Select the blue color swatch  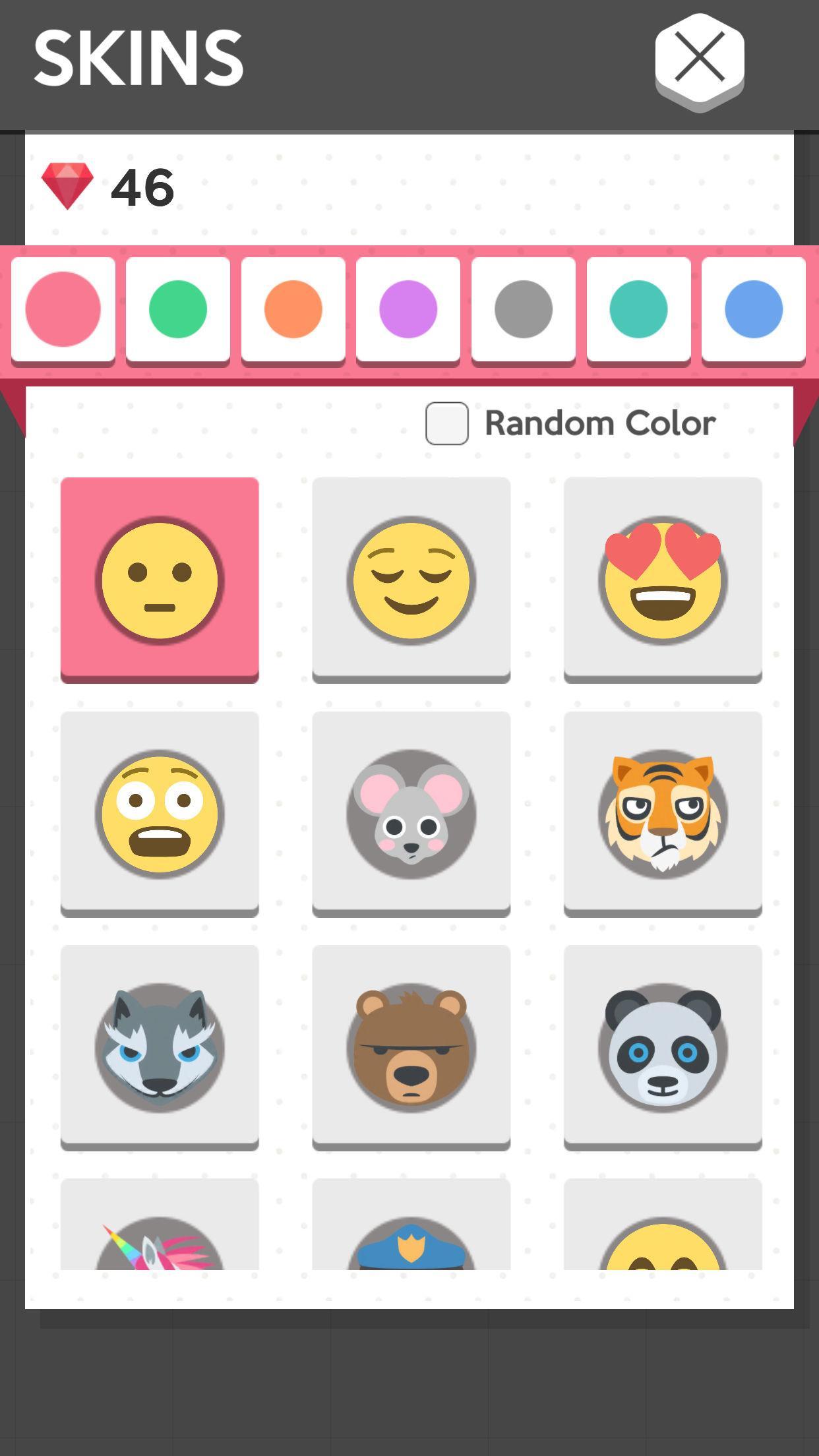point(754,309)
